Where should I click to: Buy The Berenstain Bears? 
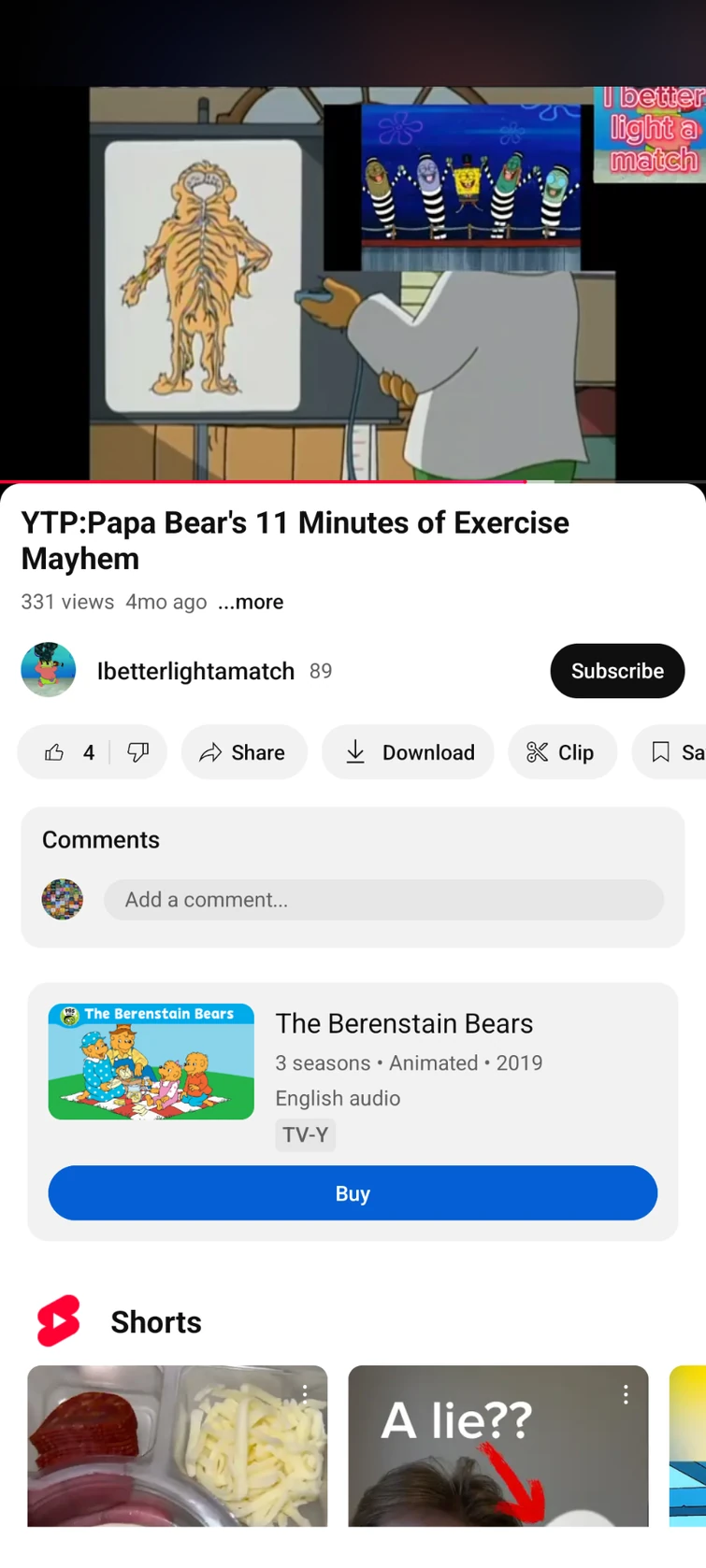coord(353,1193)
